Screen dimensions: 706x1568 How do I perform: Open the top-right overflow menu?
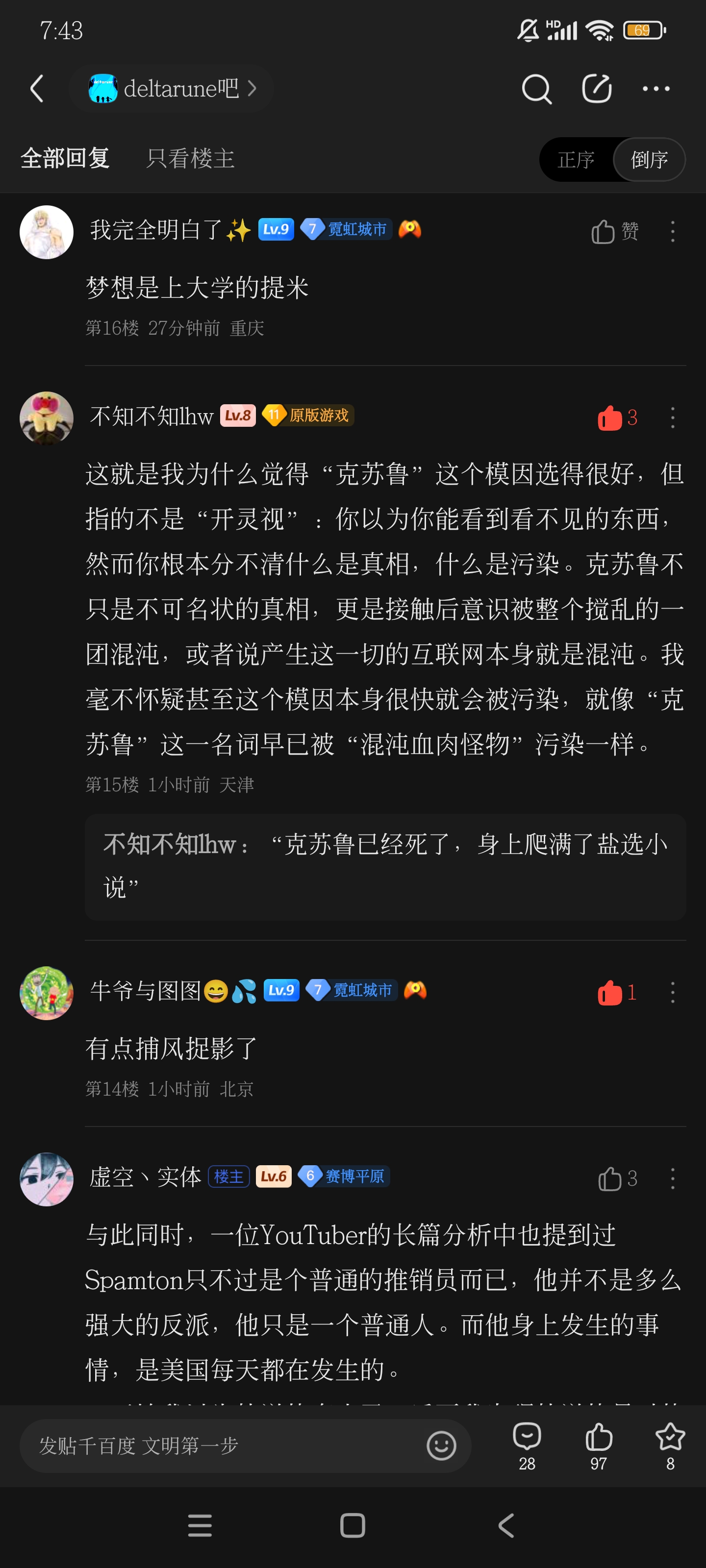pos(656,89)
